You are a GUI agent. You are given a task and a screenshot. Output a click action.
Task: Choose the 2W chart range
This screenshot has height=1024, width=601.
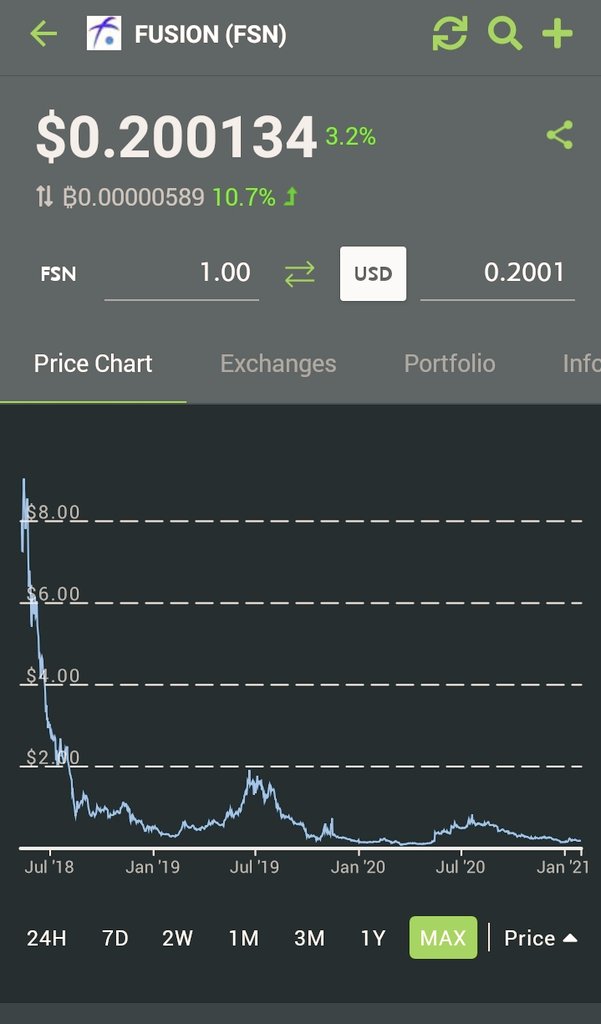(177, 938)
